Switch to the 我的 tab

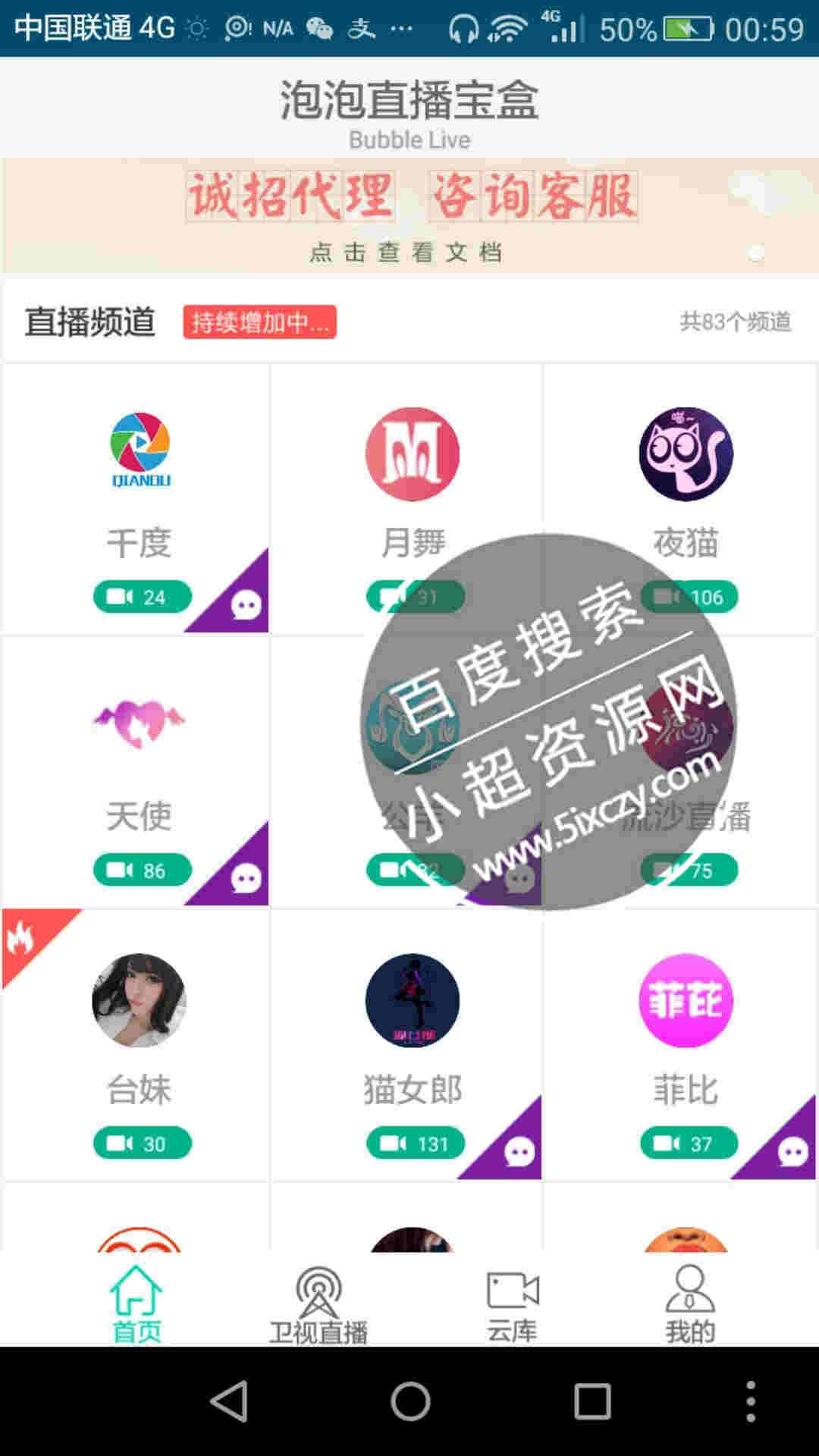pos(689,1303)
